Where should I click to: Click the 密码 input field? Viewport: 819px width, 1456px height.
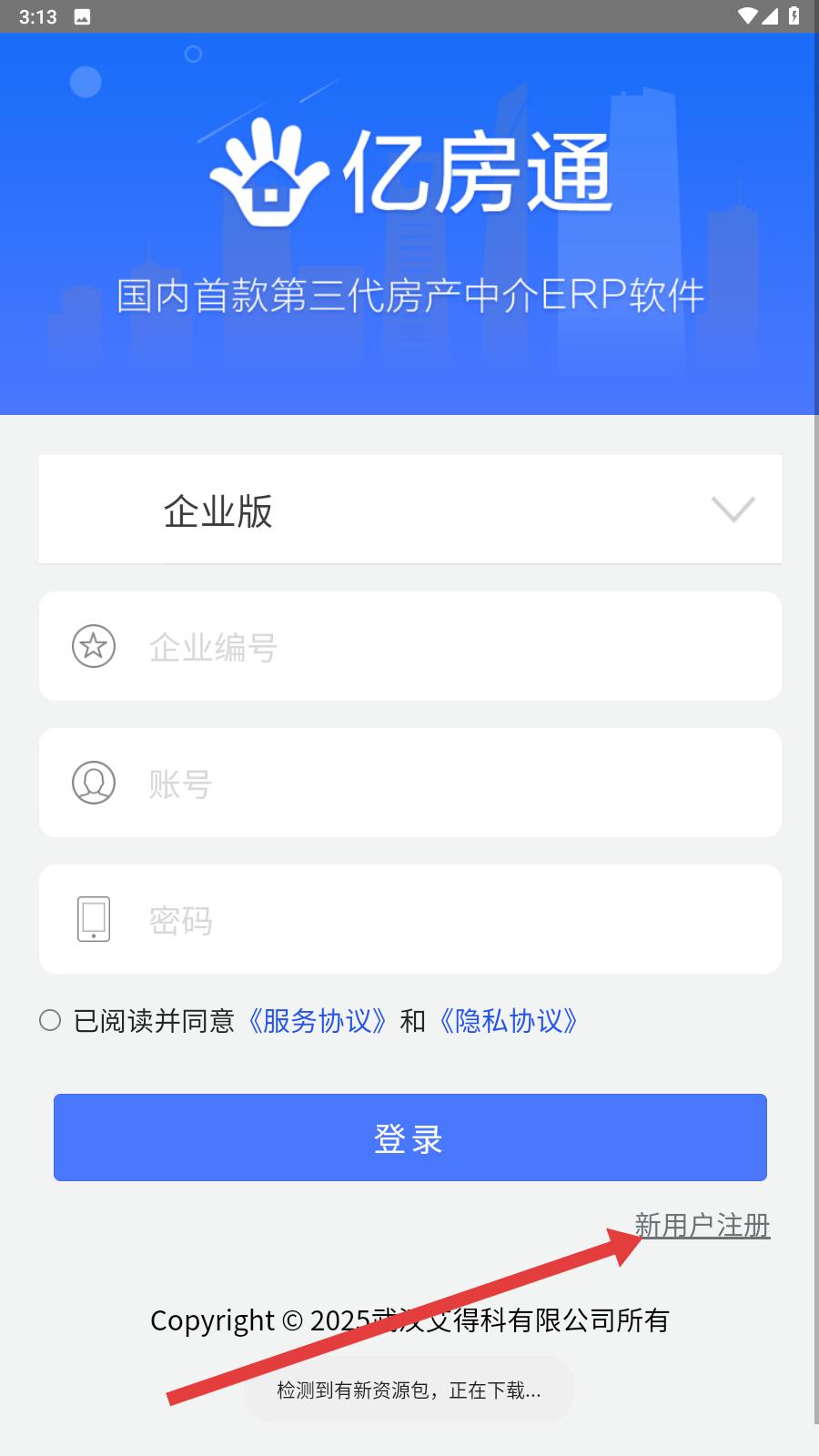(x=409, y=918)
